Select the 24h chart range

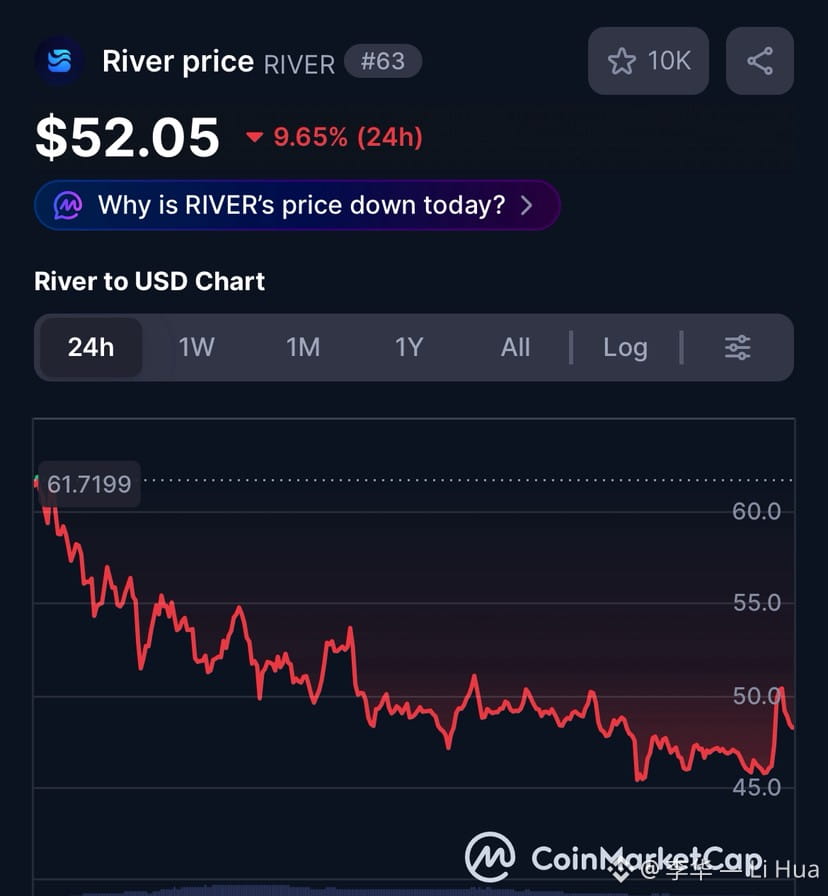[91, 347]
